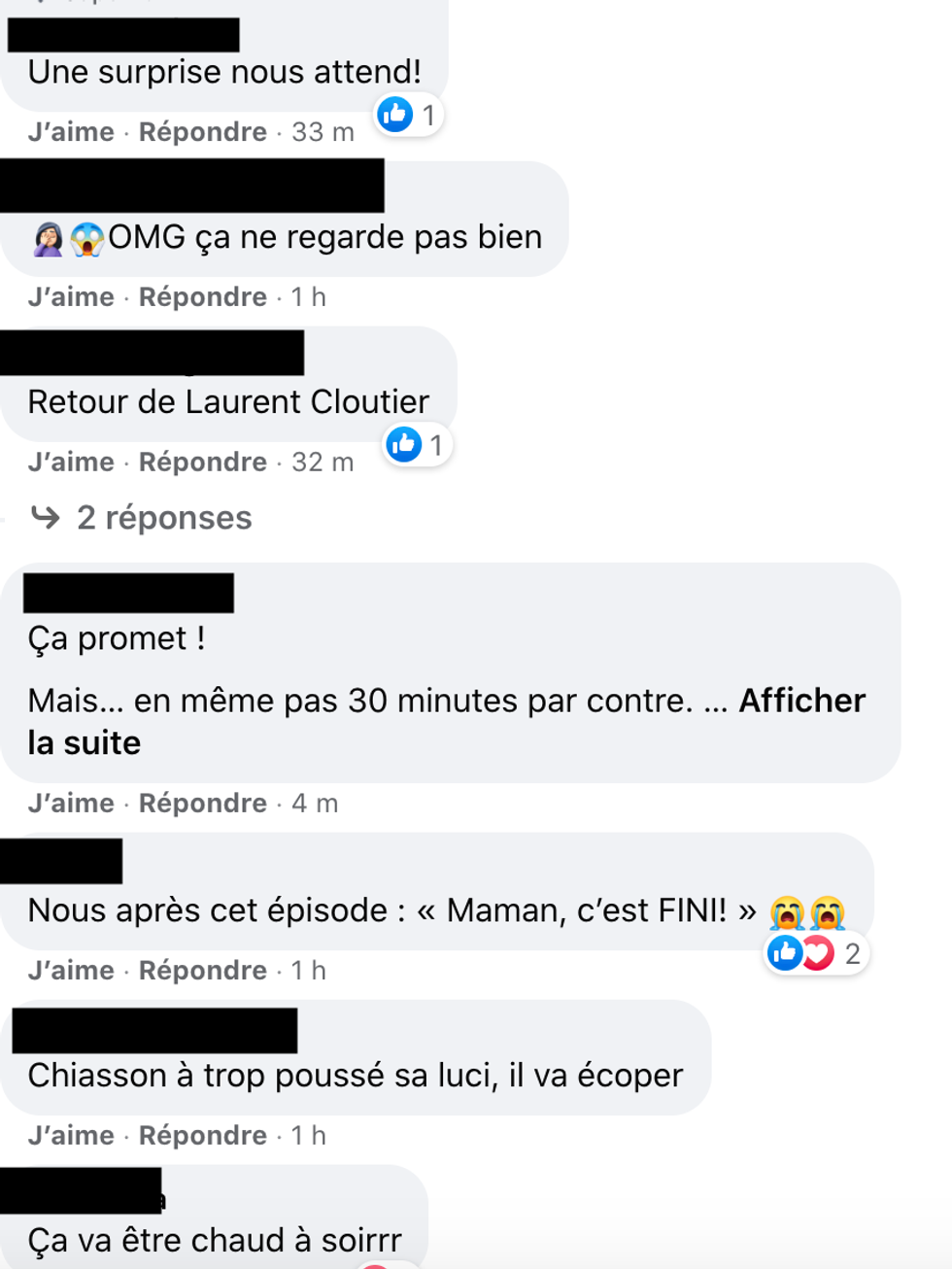Like the comment "Une surprise nous attend!"
This screenshot has height=1269, width=952.
tap(71, 132)
